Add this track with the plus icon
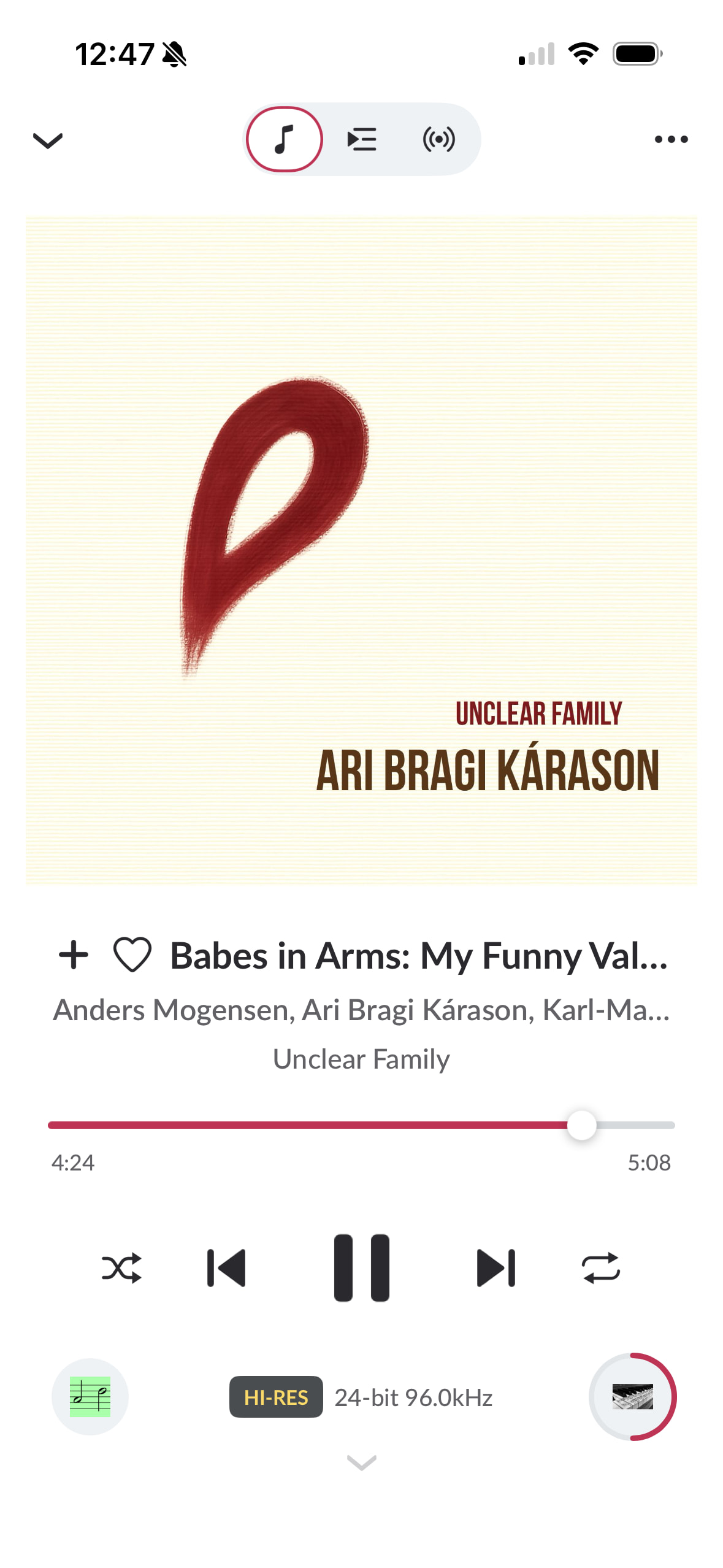723x1568 pixels. click(74, 955)
